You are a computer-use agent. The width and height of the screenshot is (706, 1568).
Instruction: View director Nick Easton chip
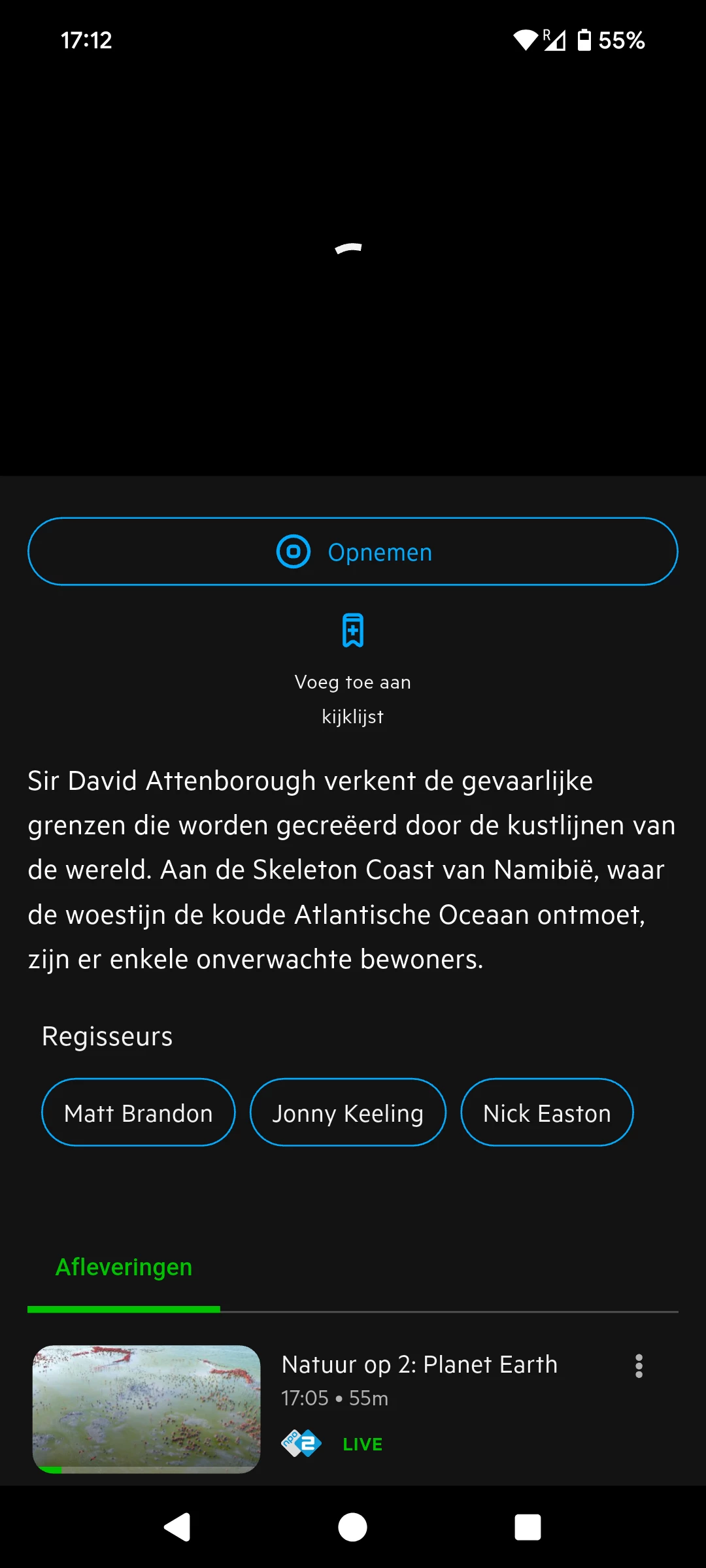coord(546,1113)
